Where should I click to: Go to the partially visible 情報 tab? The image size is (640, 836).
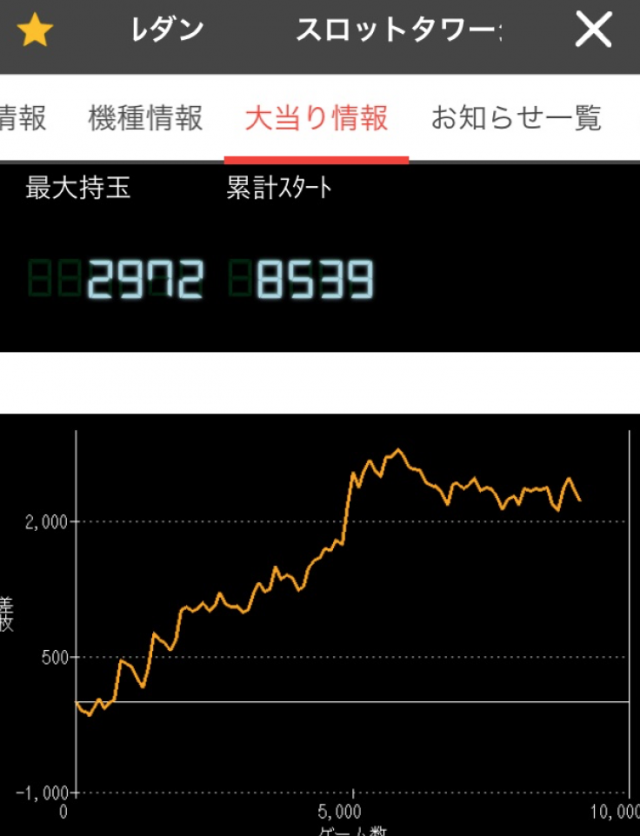[x=22, y=118]
